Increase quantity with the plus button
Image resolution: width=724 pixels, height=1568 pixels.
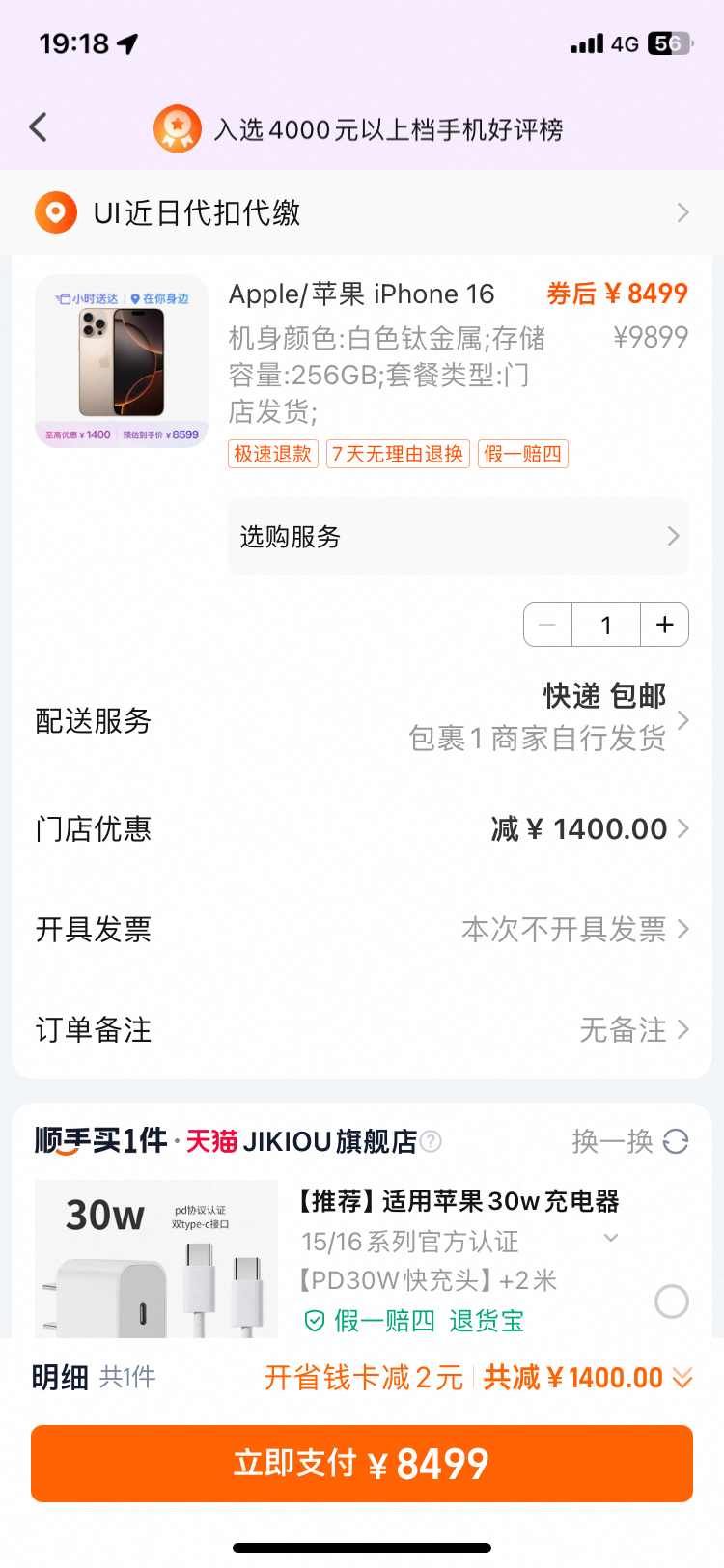665,625
